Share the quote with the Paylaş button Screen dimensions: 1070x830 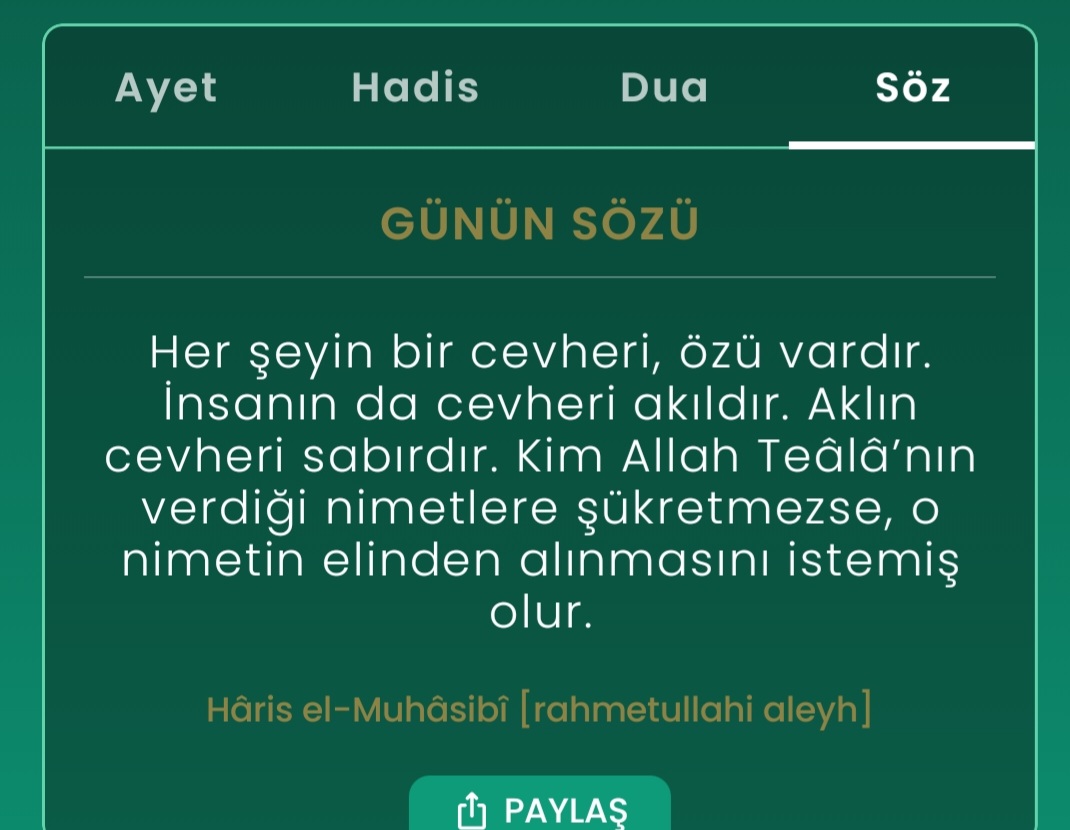coord(540,807)
